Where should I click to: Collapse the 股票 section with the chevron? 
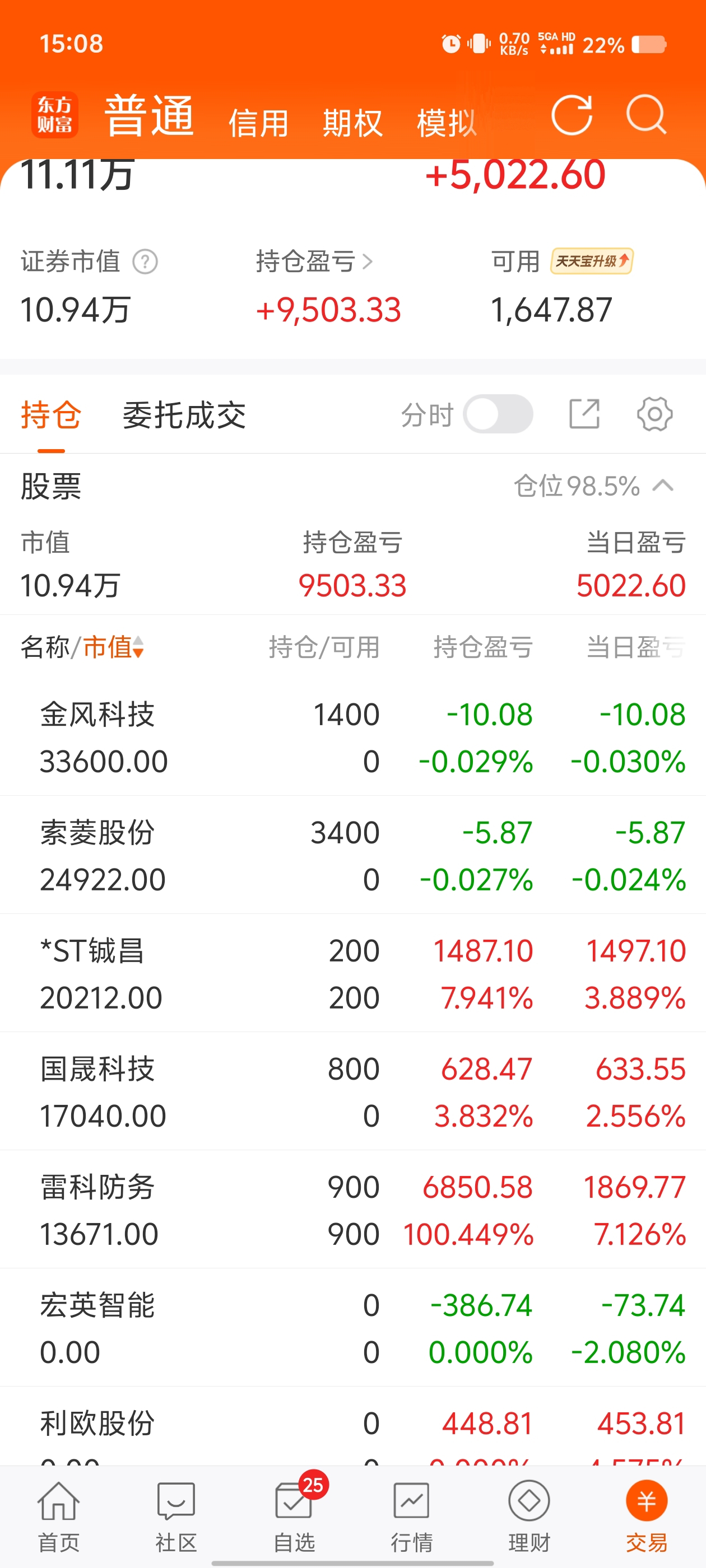pyautogui.click(x=662, y=486)
